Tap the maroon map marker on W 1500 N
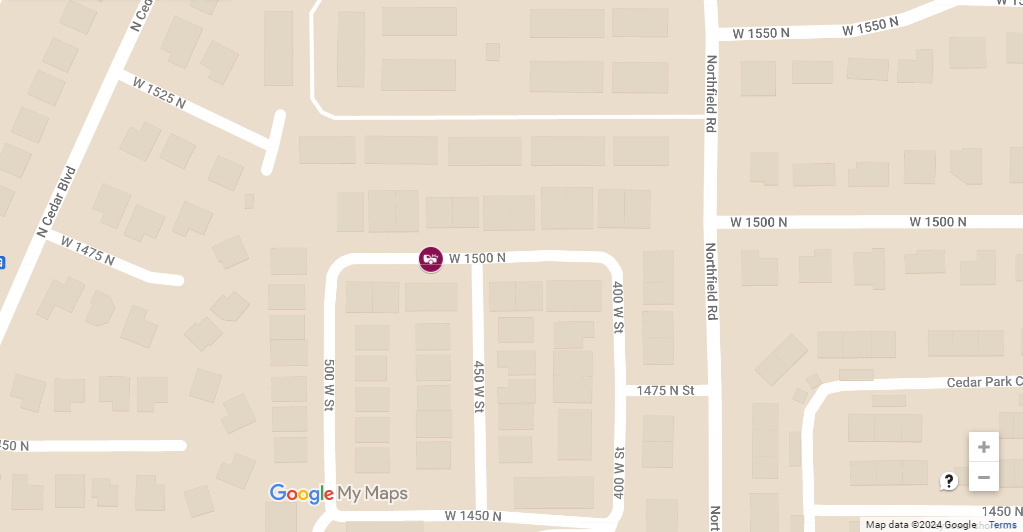The height and width of the screenshot is (532, 1023). tap(431, 259)
